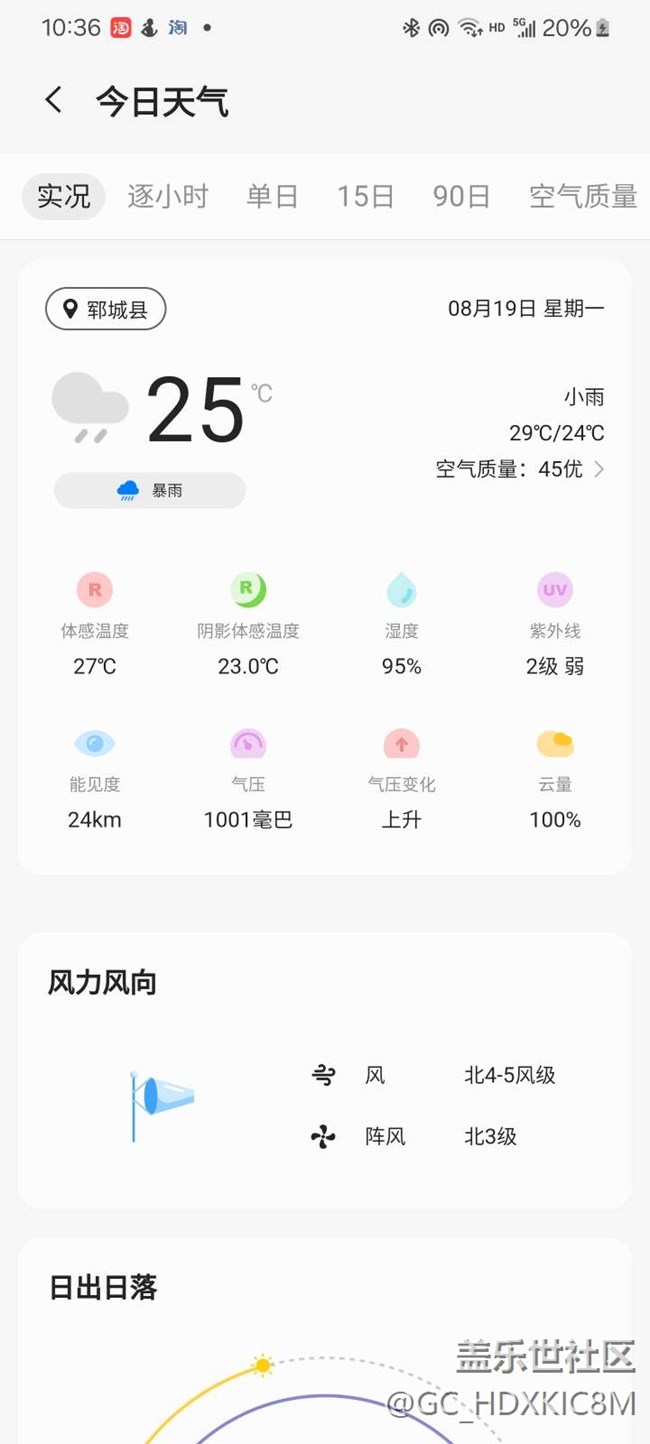Select the 实况 tab

[x=64, y=196]
